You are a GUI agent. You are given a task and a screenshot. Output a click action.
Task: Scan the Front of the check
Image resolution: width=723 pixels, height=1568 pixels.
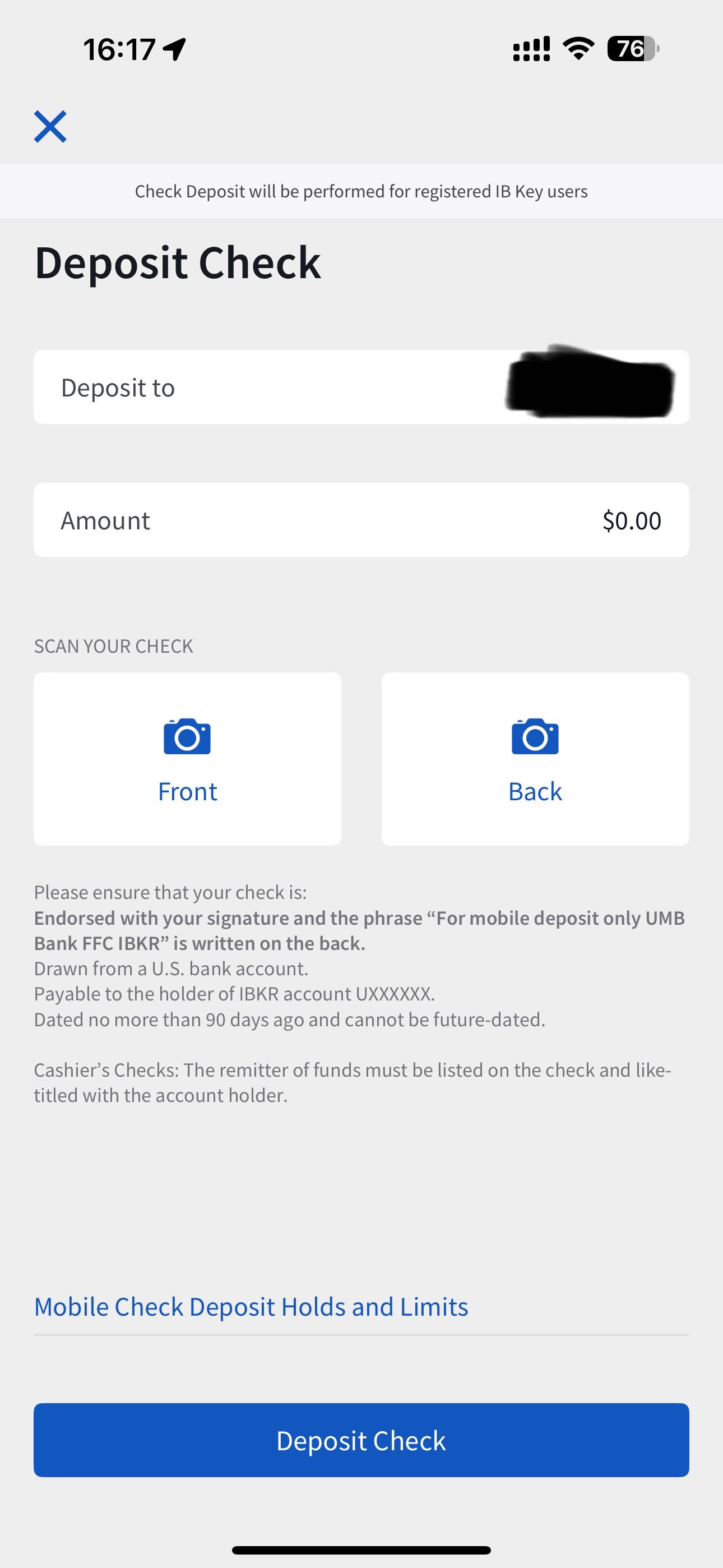(187, 758)
